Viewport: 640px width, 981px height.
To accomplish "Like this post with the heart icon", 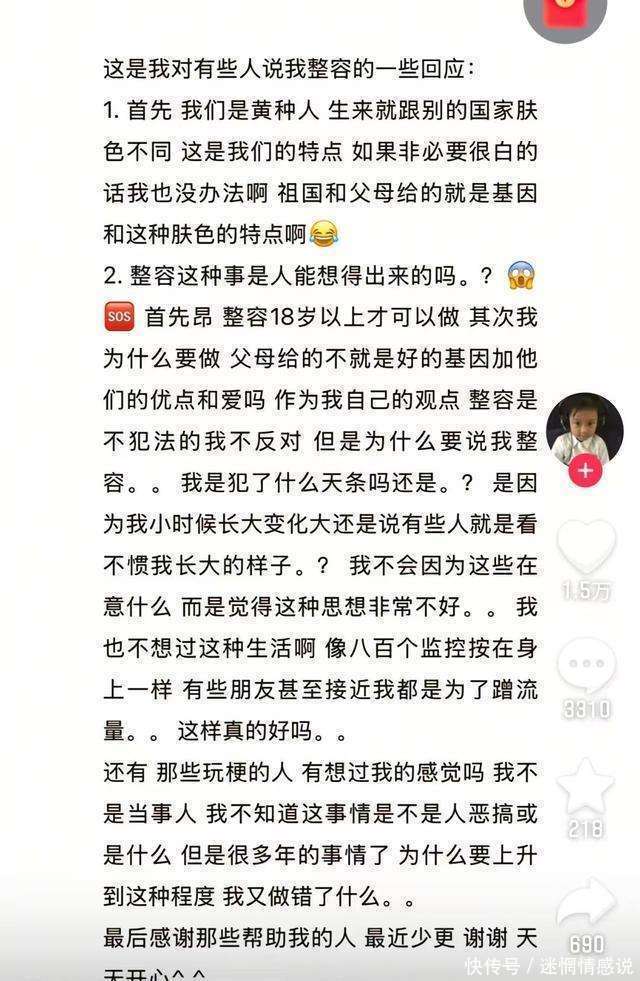I will pos(586,546).
